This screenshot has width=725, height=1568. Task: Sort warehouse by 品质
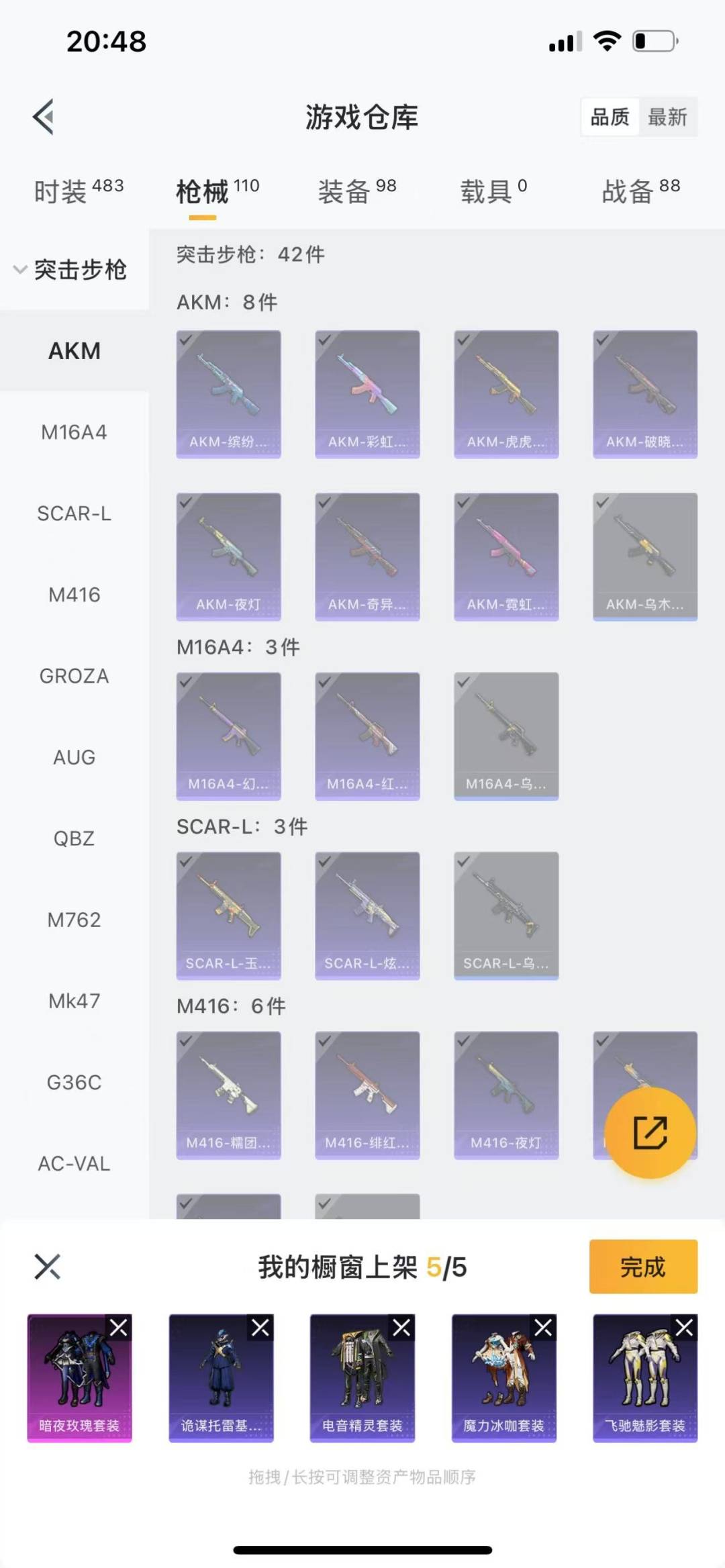(610, 117)
